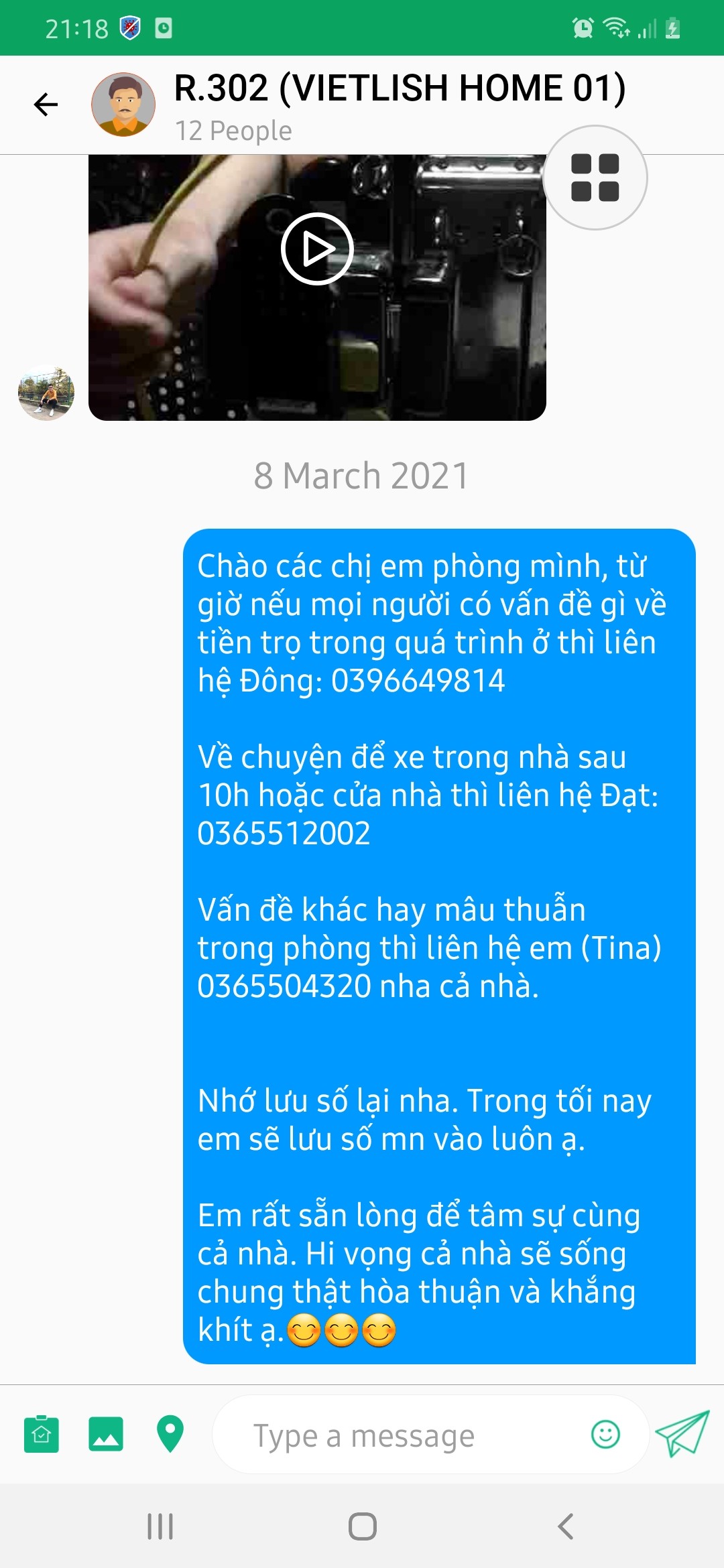Open the clipboard house icon in toolbar
This screenshot has width=724, height=1568.
(x=42, y=1434)
